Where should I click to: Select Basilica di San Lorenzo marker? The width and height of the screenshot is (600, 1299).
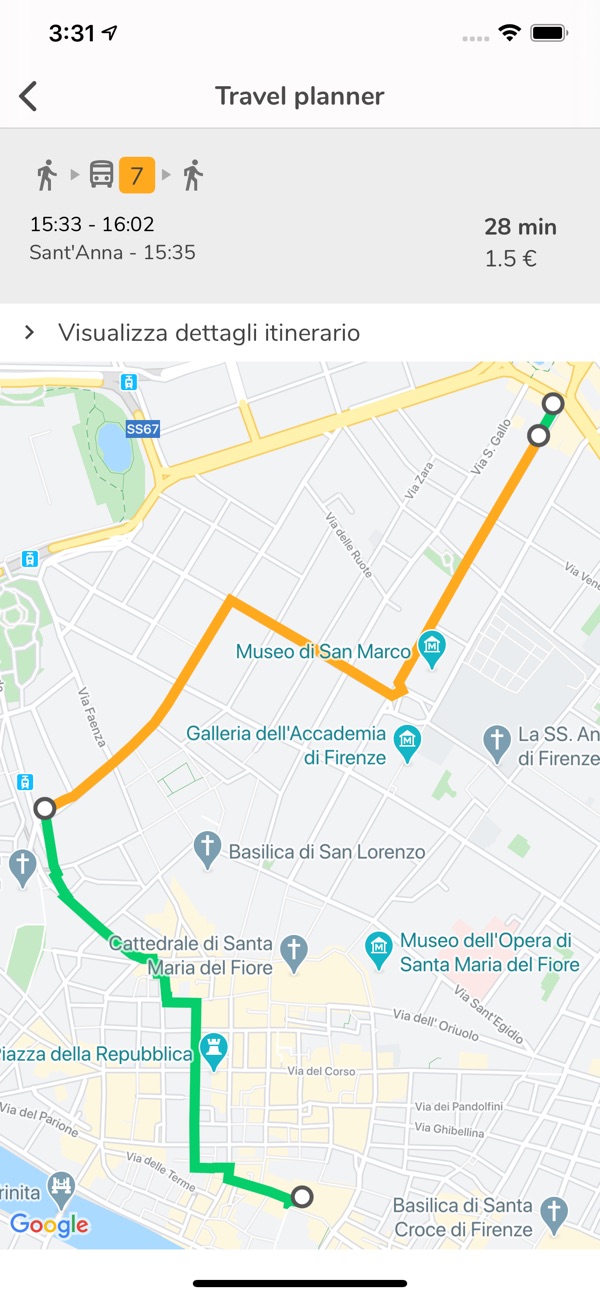[x=207, y=848]
